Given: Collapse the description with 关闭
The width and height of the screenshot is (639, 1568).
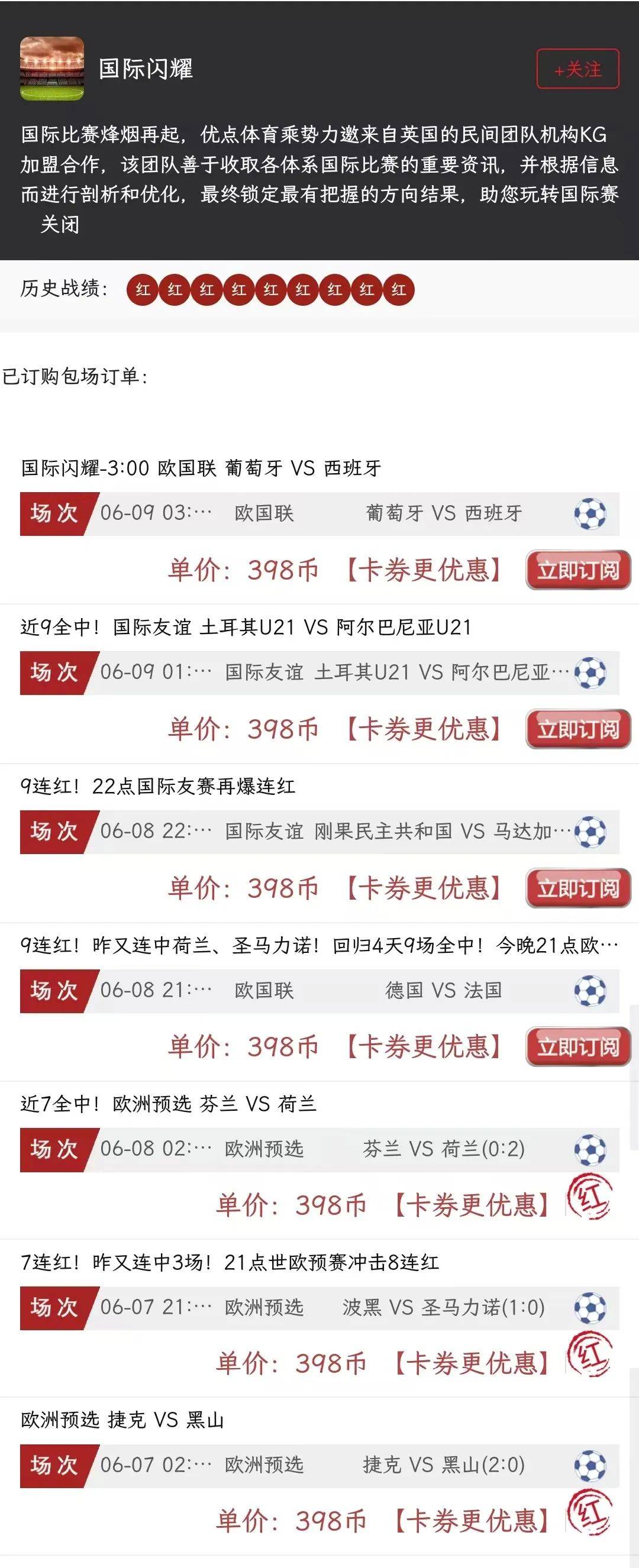Looking at the screenshot, I should (x=60, y=225).
